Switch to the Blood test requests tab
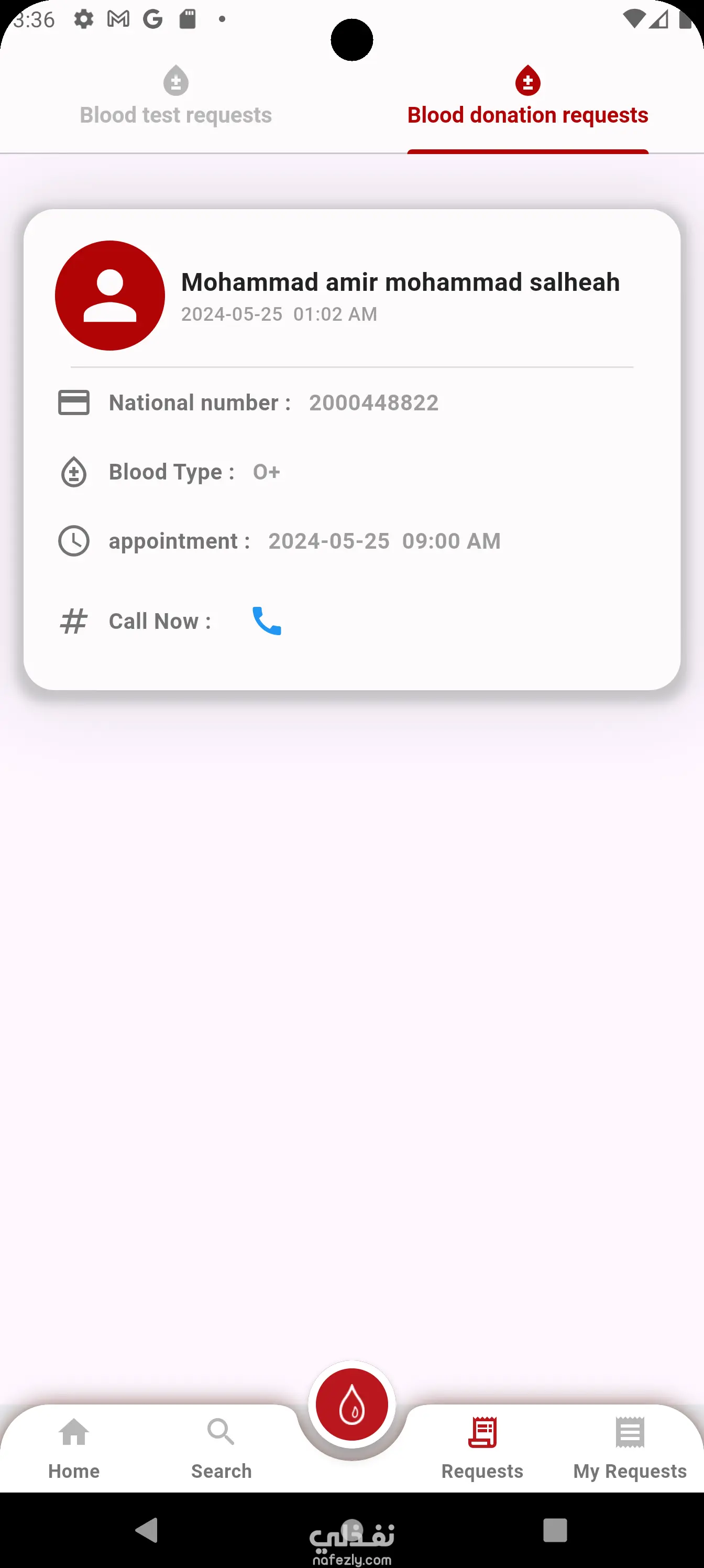This screenshot has width=704, height=1568. tap(176, 97)
